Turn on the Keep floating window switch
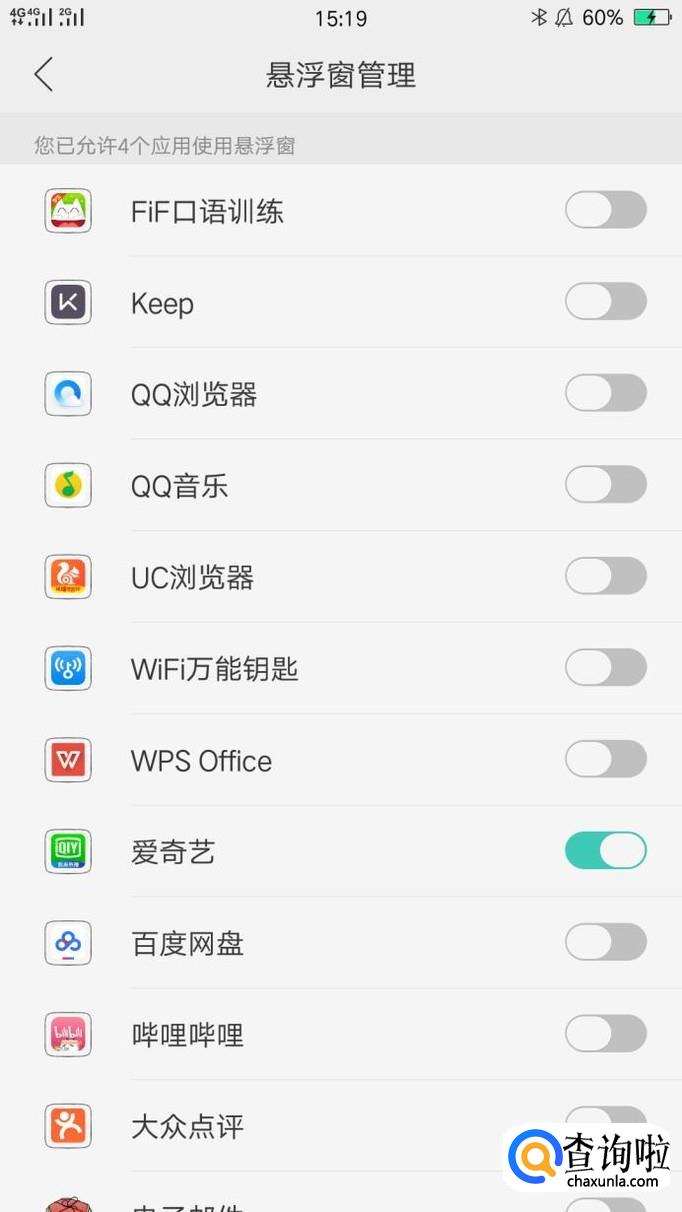The image size is (682, 1212). pos(605,302)
